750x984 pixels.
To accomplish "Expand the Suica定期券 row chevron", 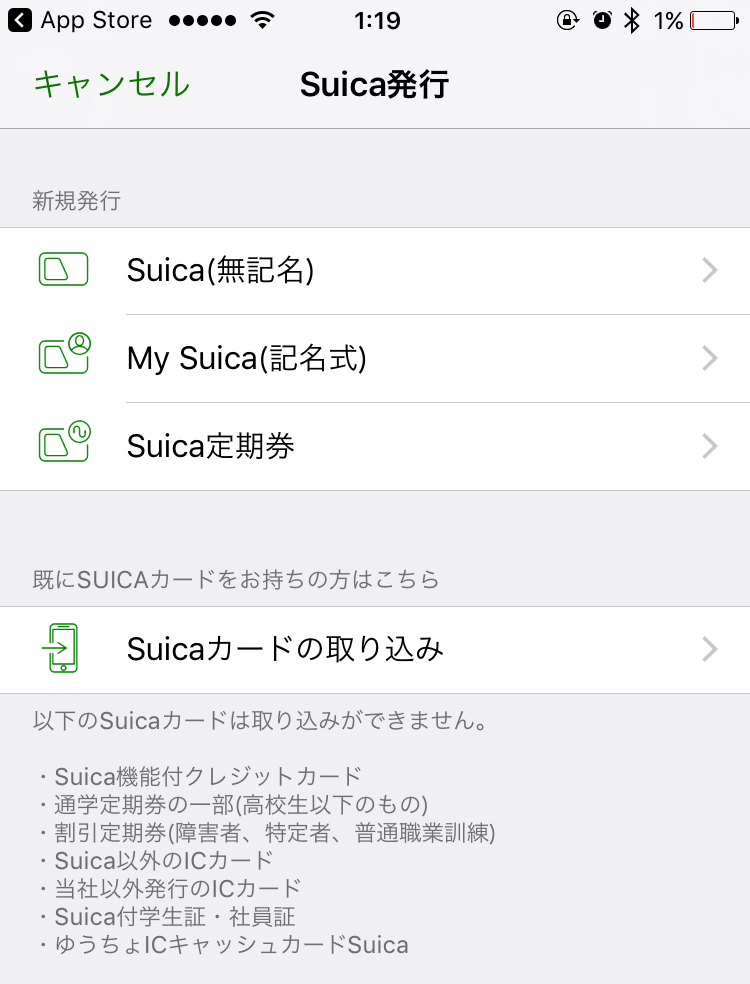I will tap(709, 446).
